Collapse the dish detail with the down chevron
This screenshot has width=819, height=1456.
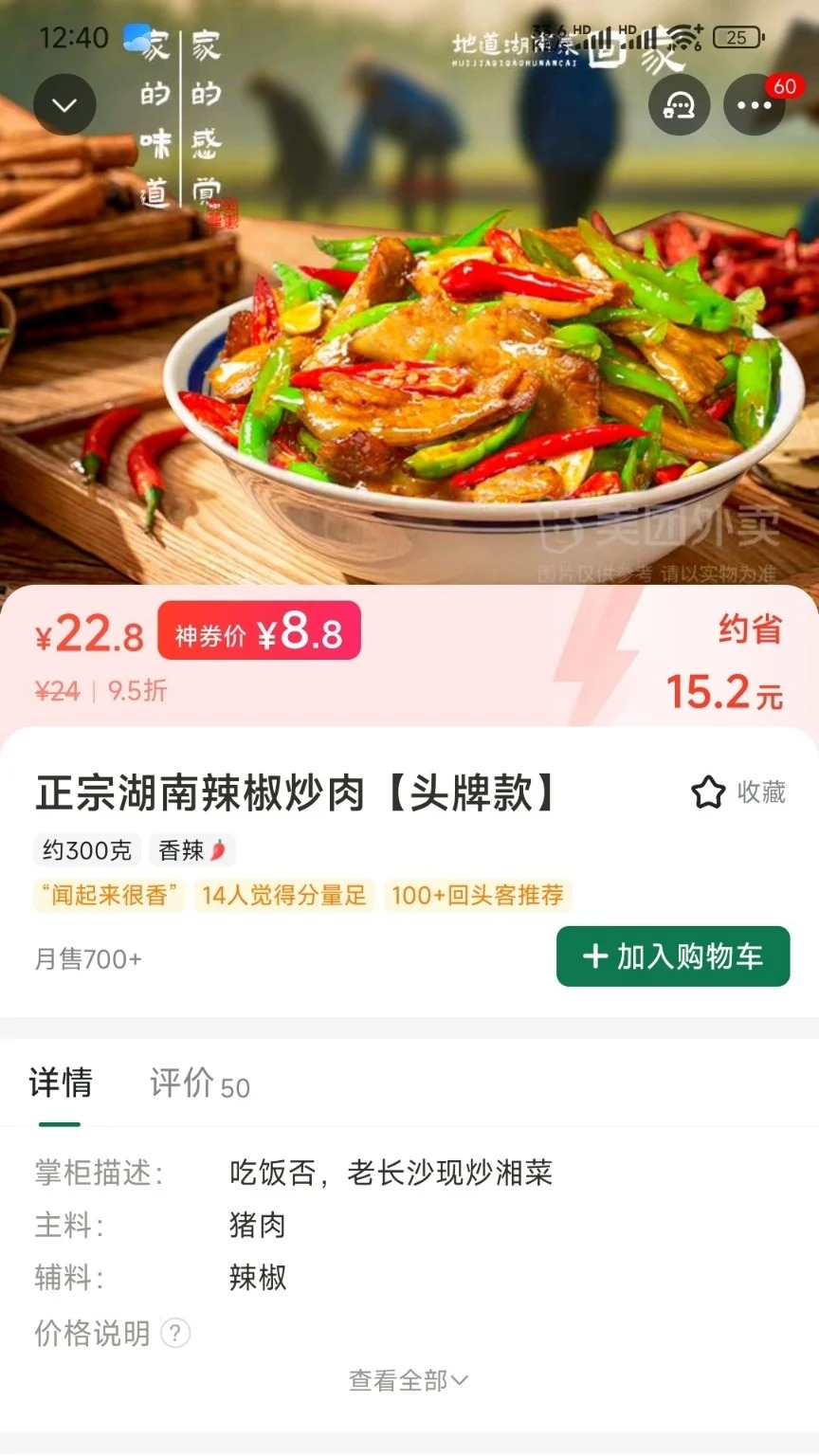[x=64, y=104]
